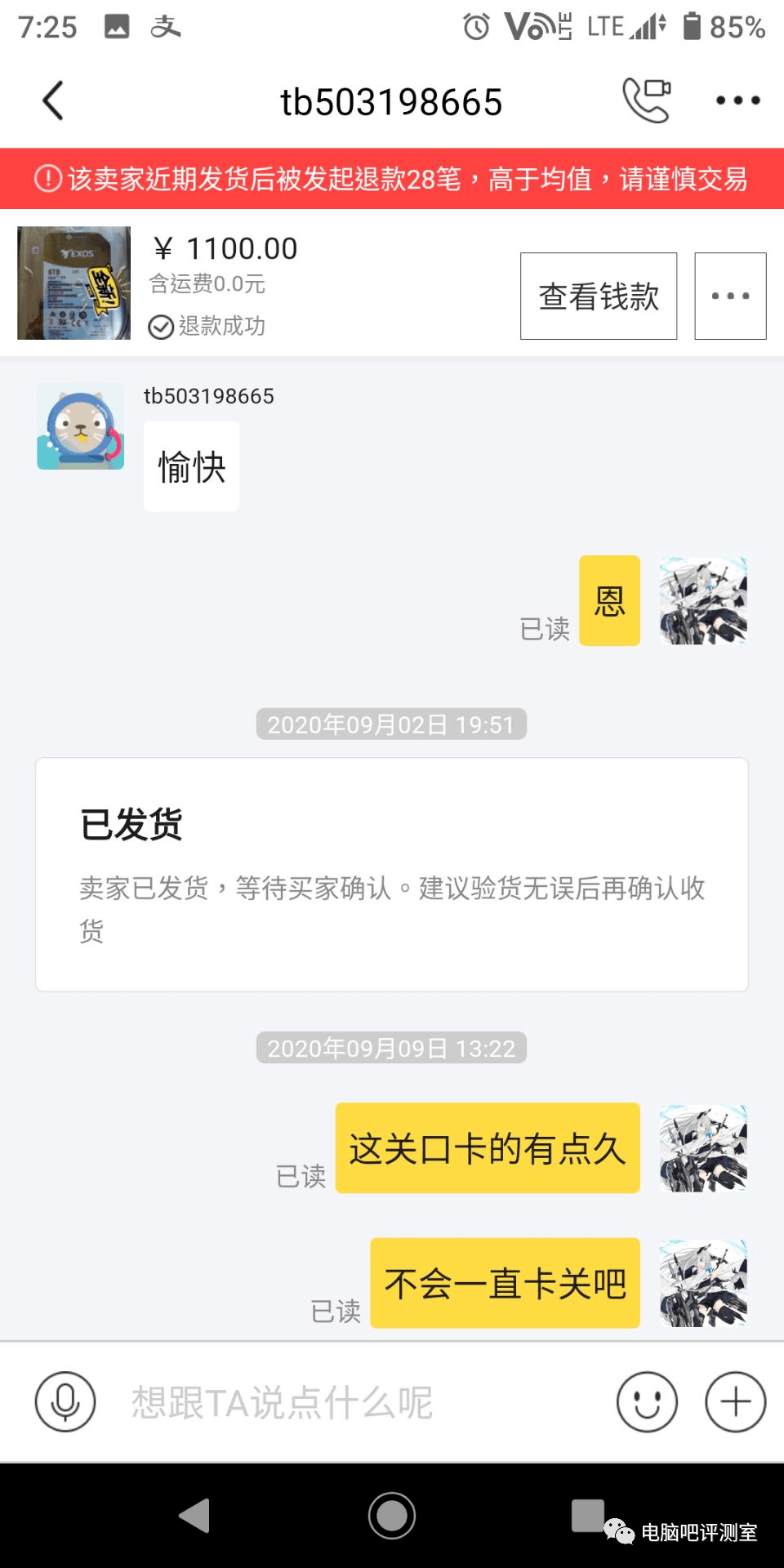
Task: Tap the 查看钱款 button
Action: [x=599, y=296]
